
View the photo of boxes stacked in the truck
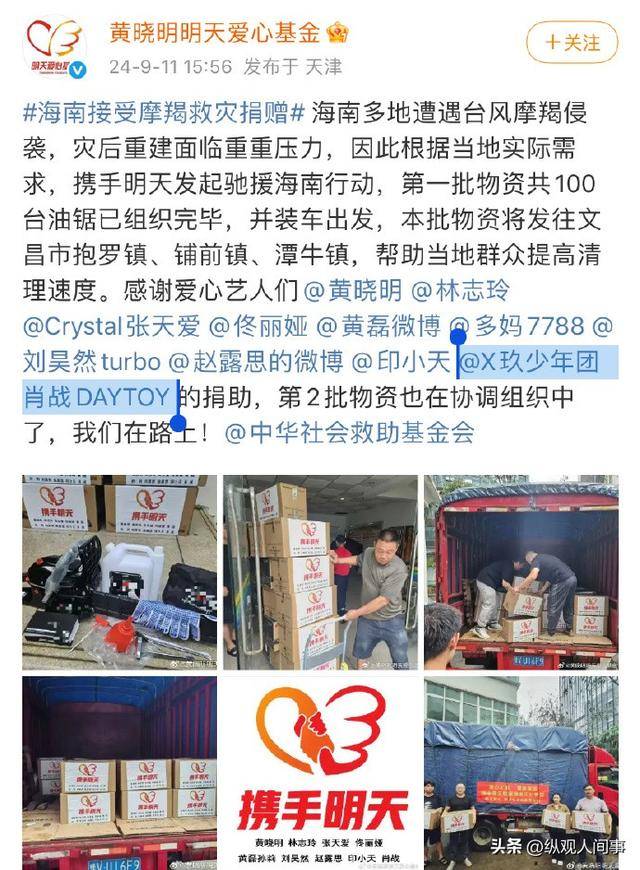pos(119,772)
